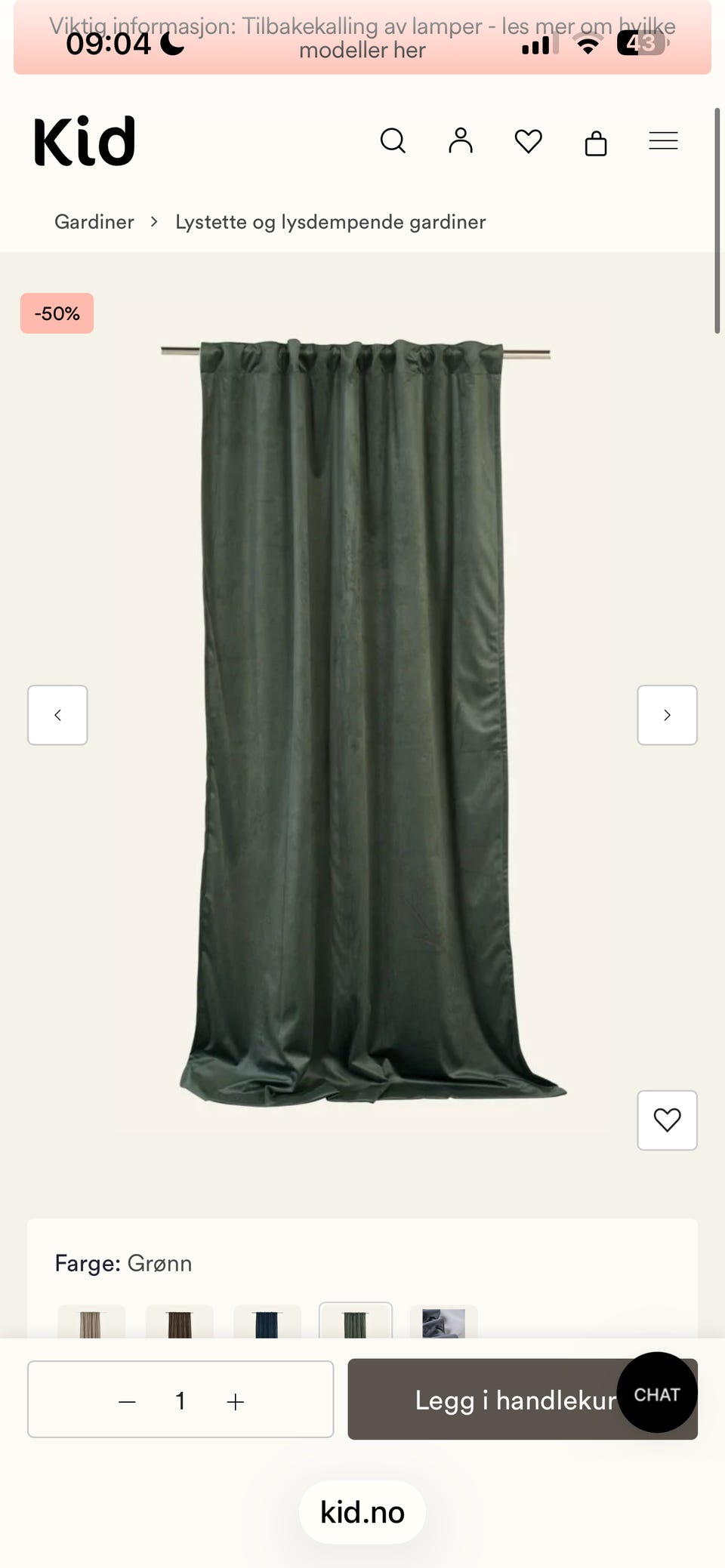Show the previous product image
This screenshot has width=725, height=1568.
[x=57, y=715]
